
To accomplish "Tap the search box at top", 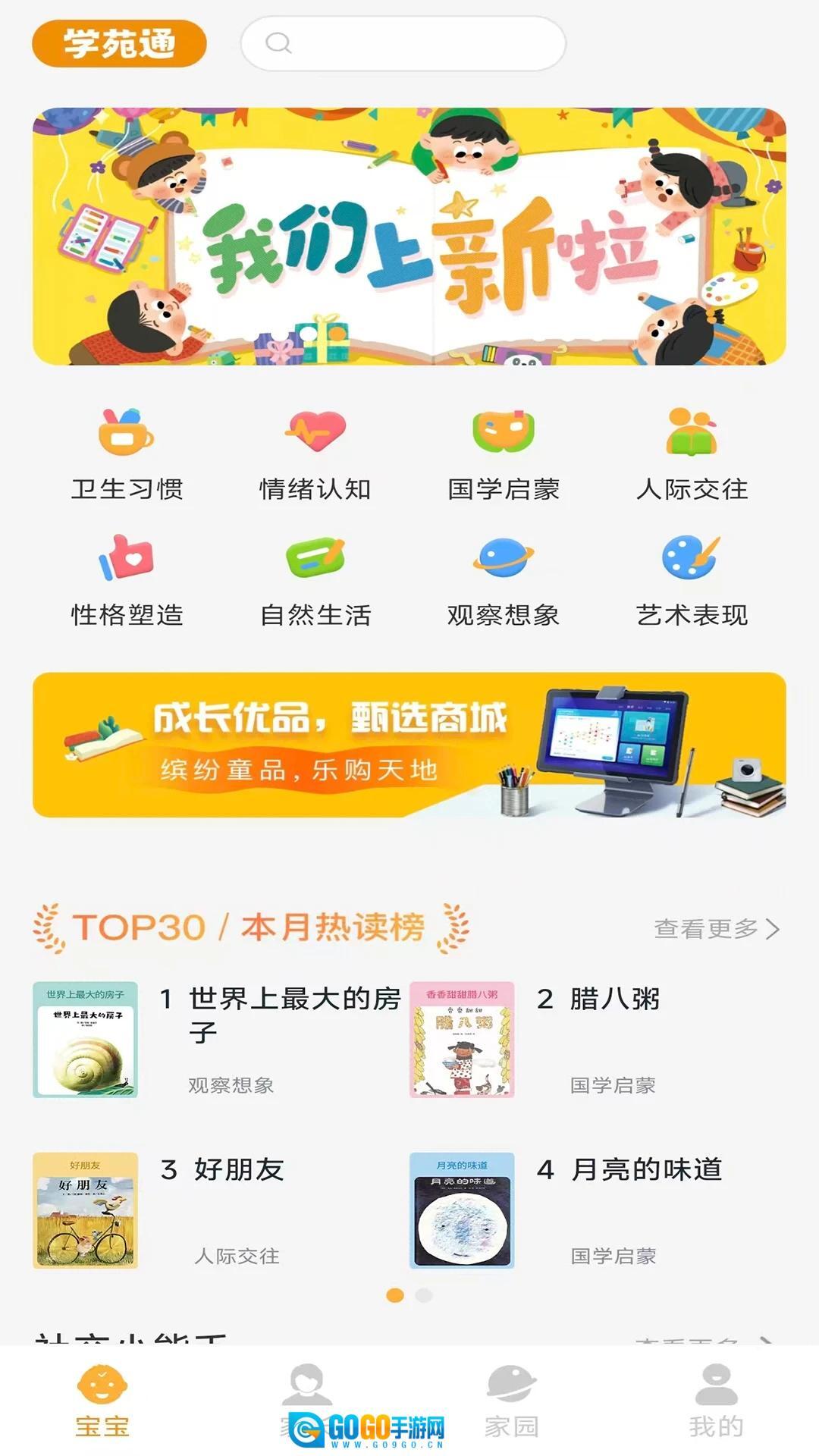I will (x=403, y=43).
